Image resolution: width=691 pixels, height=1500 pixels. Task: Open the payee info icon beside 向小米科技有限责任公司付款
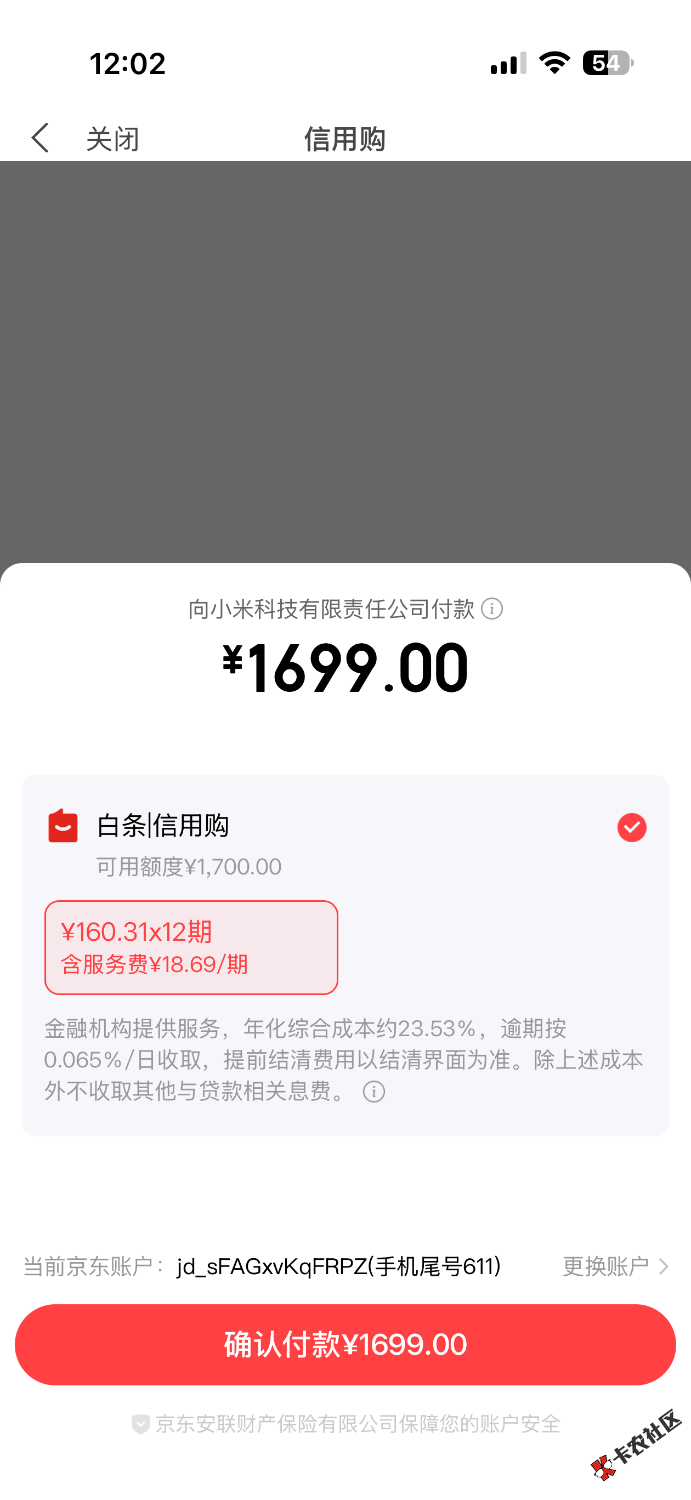[492, 608]
